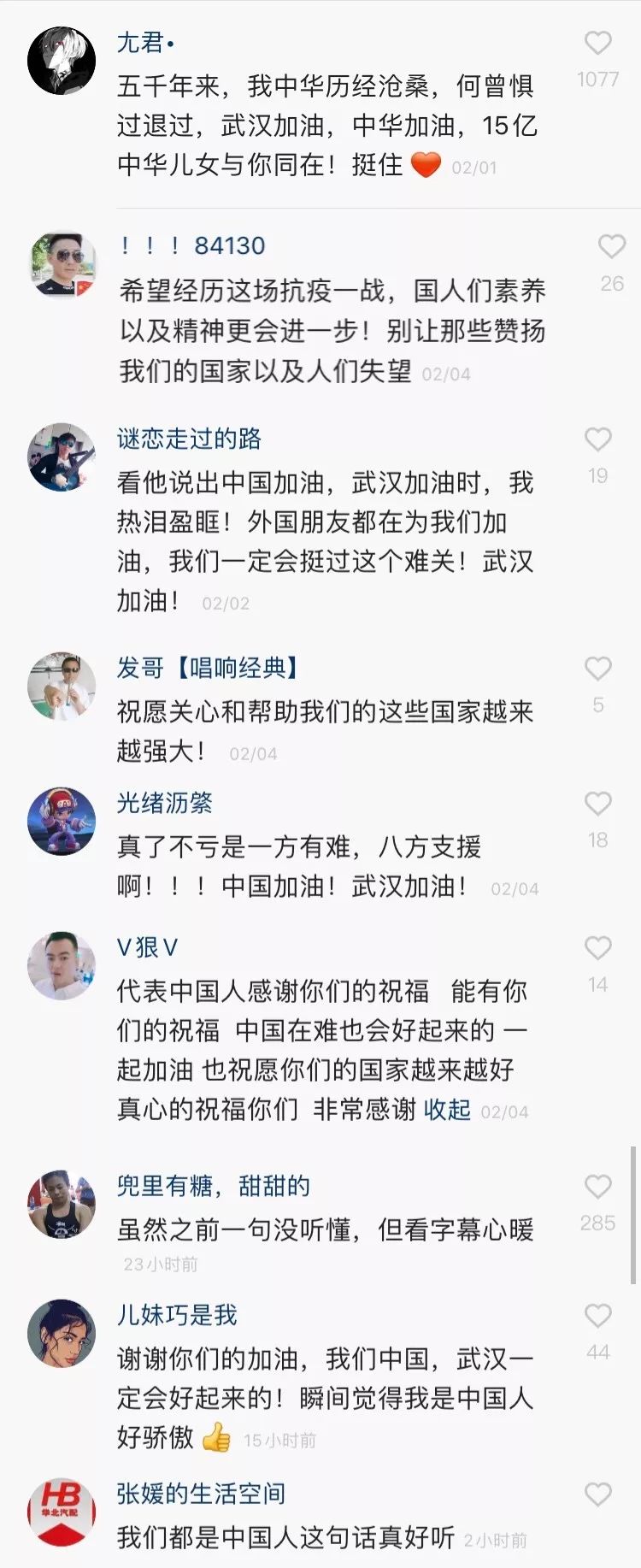This screenshot has width=641, height=1568.
Task: Open 尢君•'s profile avatar
Action: coord(62,60)
